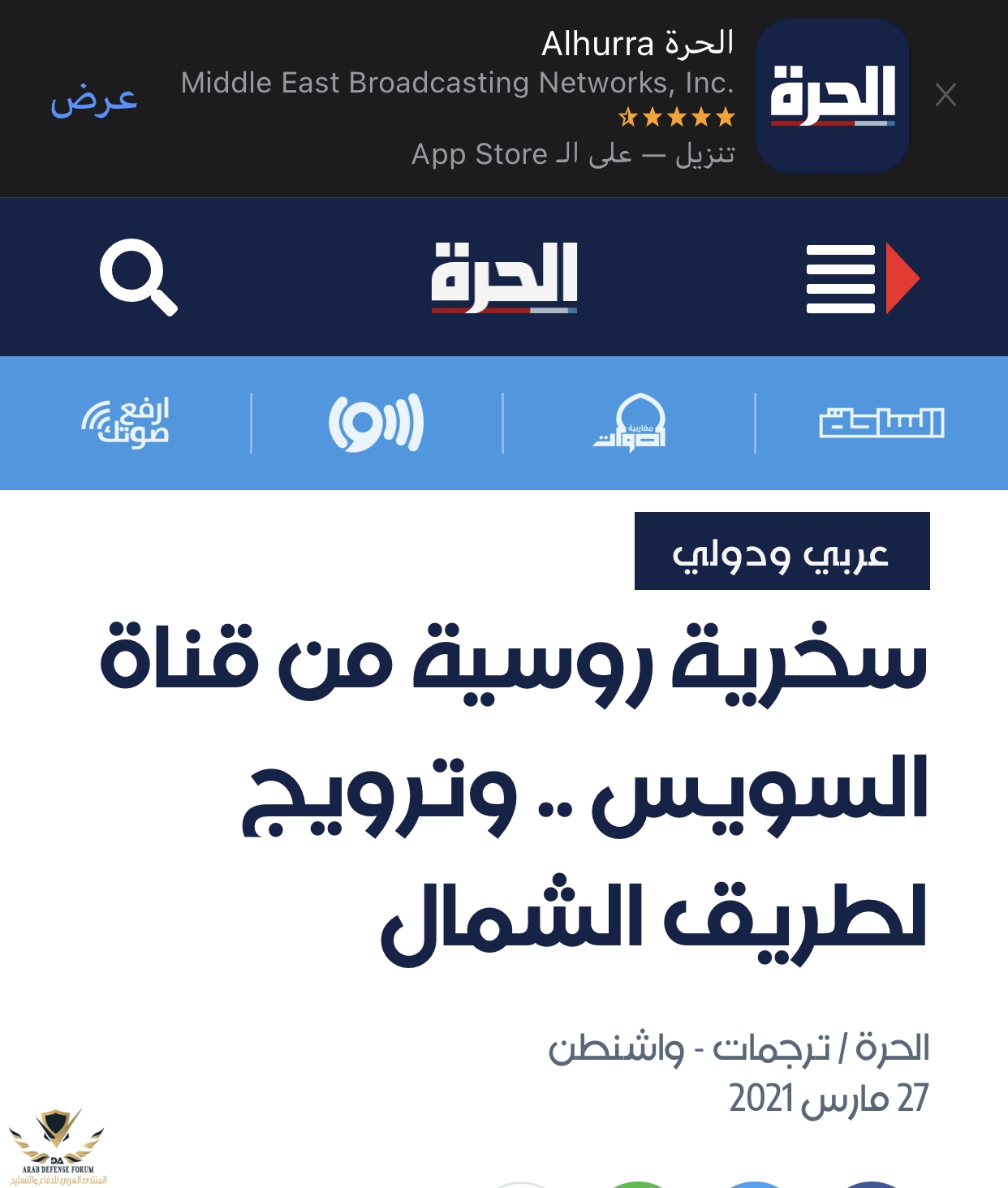Open the أصوات مغاربية section
The width and height of the screenshot is (1008, 1188).
630,423
